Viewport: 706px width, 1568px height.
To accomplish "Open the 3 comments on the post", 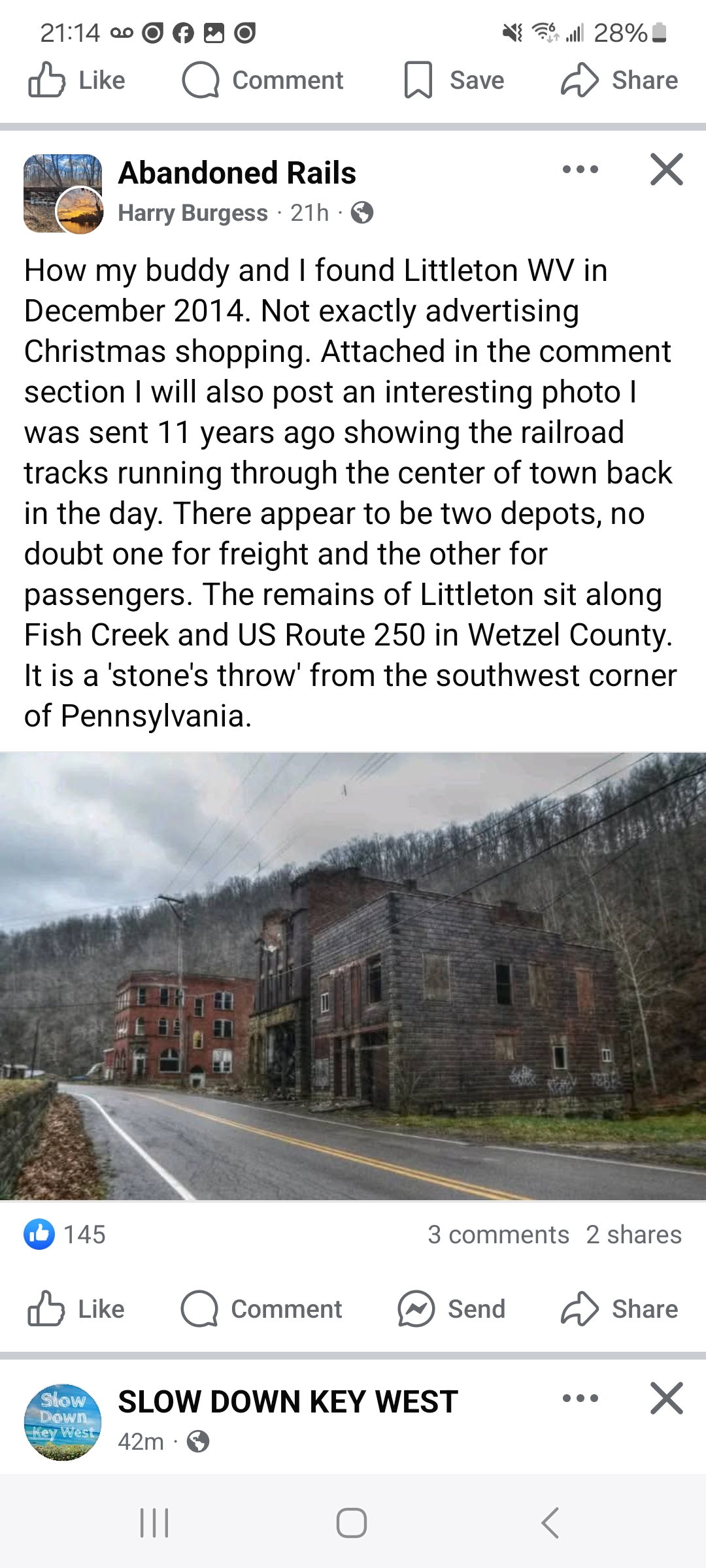I will tap(498, 1235).
